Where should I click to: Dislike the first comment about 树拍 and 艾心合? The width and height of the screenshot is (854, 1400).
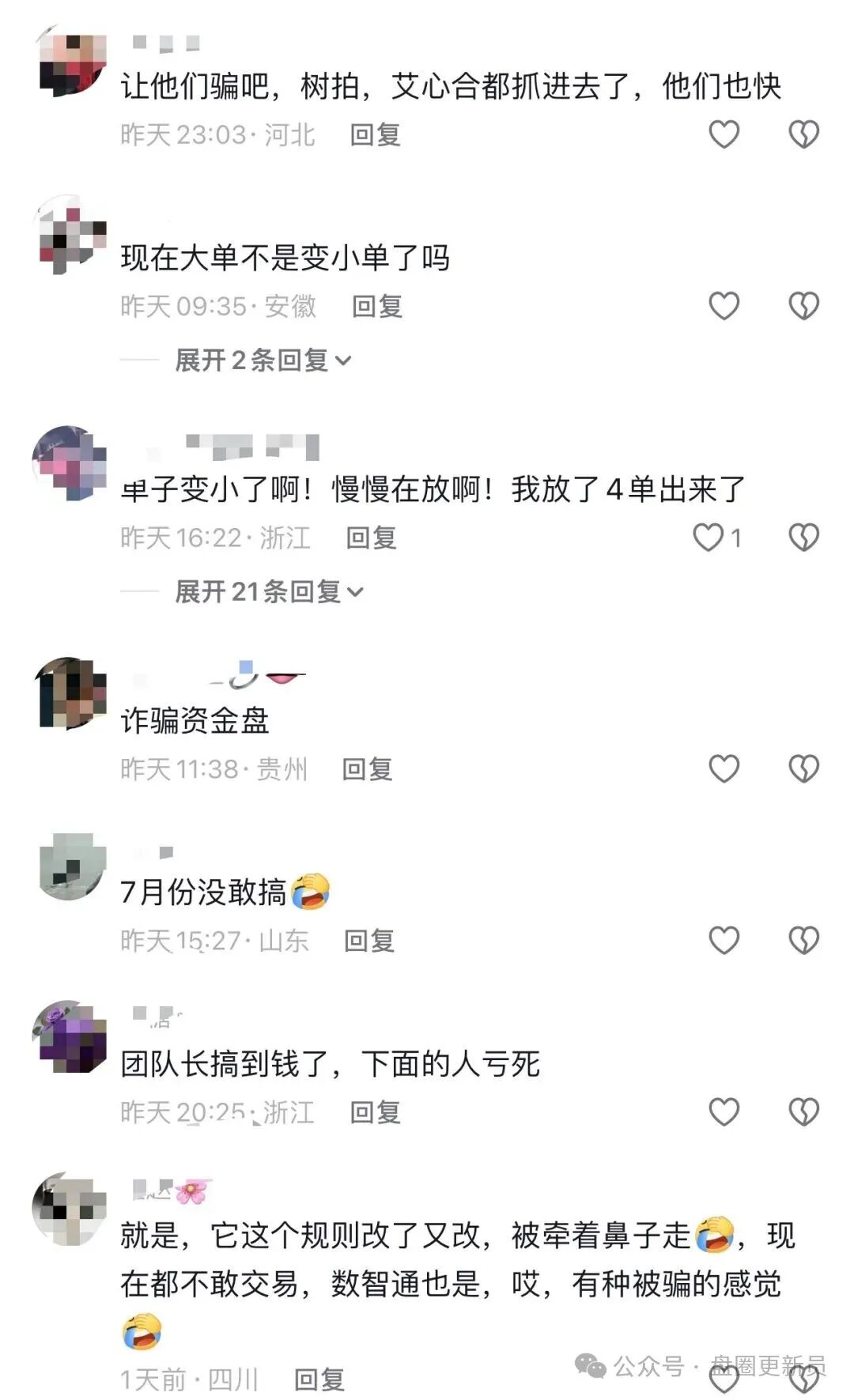805,136
